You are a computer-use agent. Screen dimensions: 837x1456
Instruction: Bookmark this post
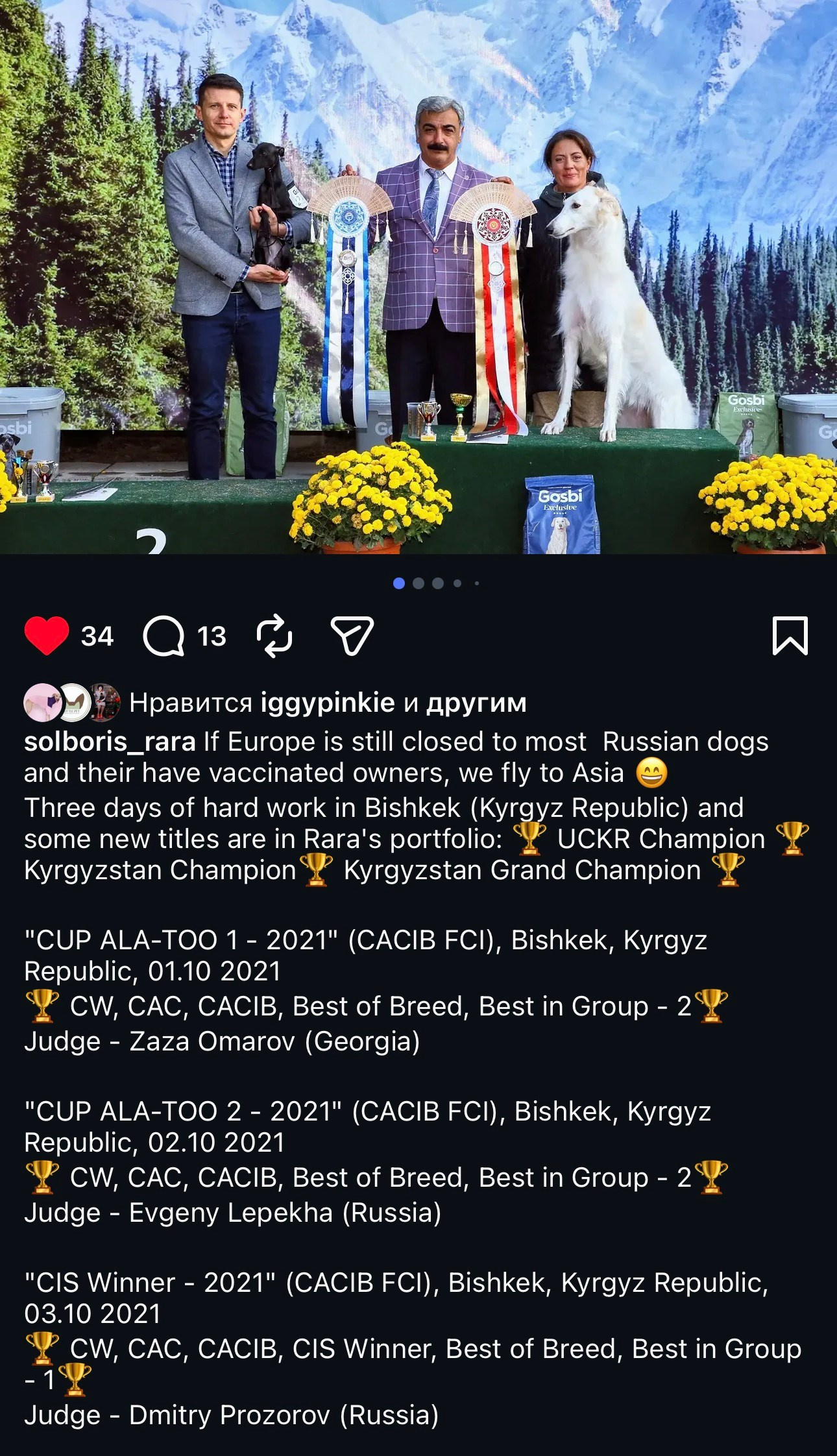click(x=790, y=636)
